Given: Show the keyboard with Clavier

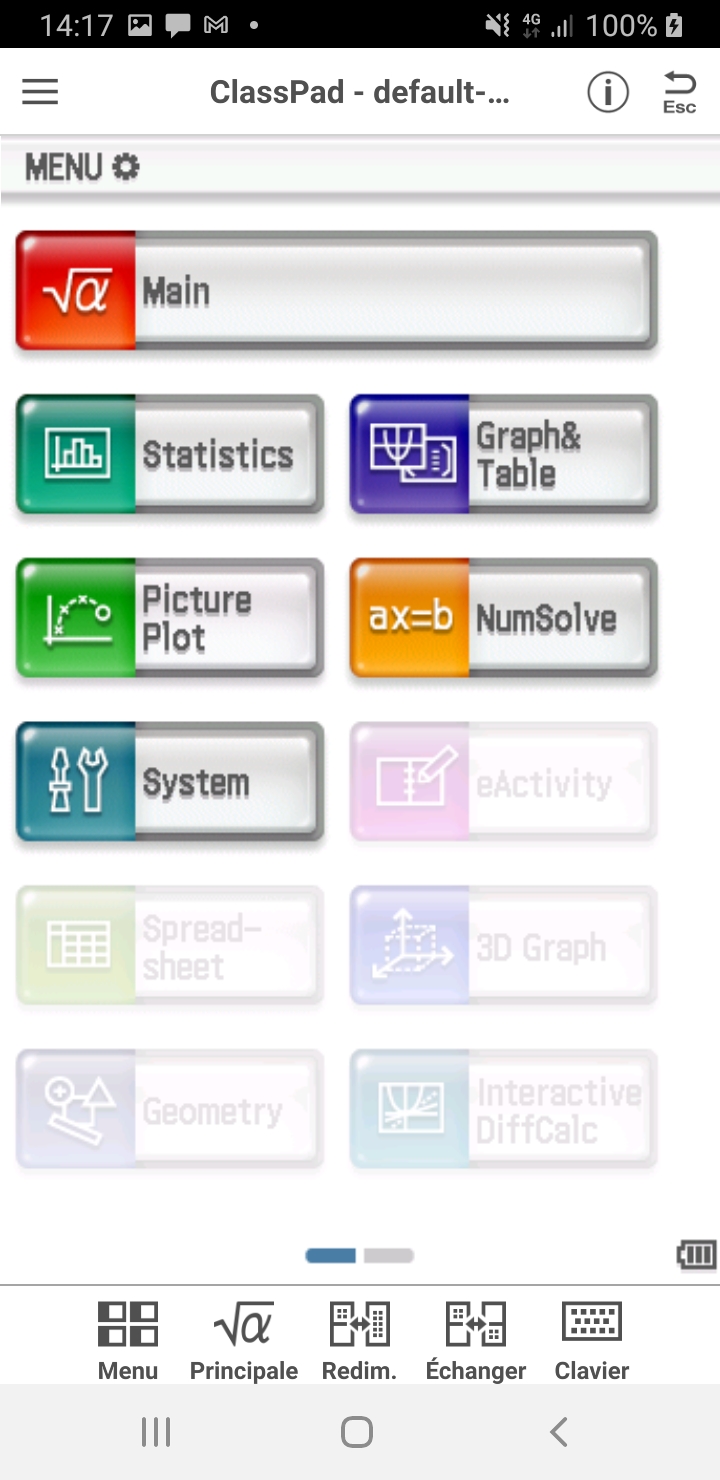Looking at the screenshot, I should (x=592, y=1341).
